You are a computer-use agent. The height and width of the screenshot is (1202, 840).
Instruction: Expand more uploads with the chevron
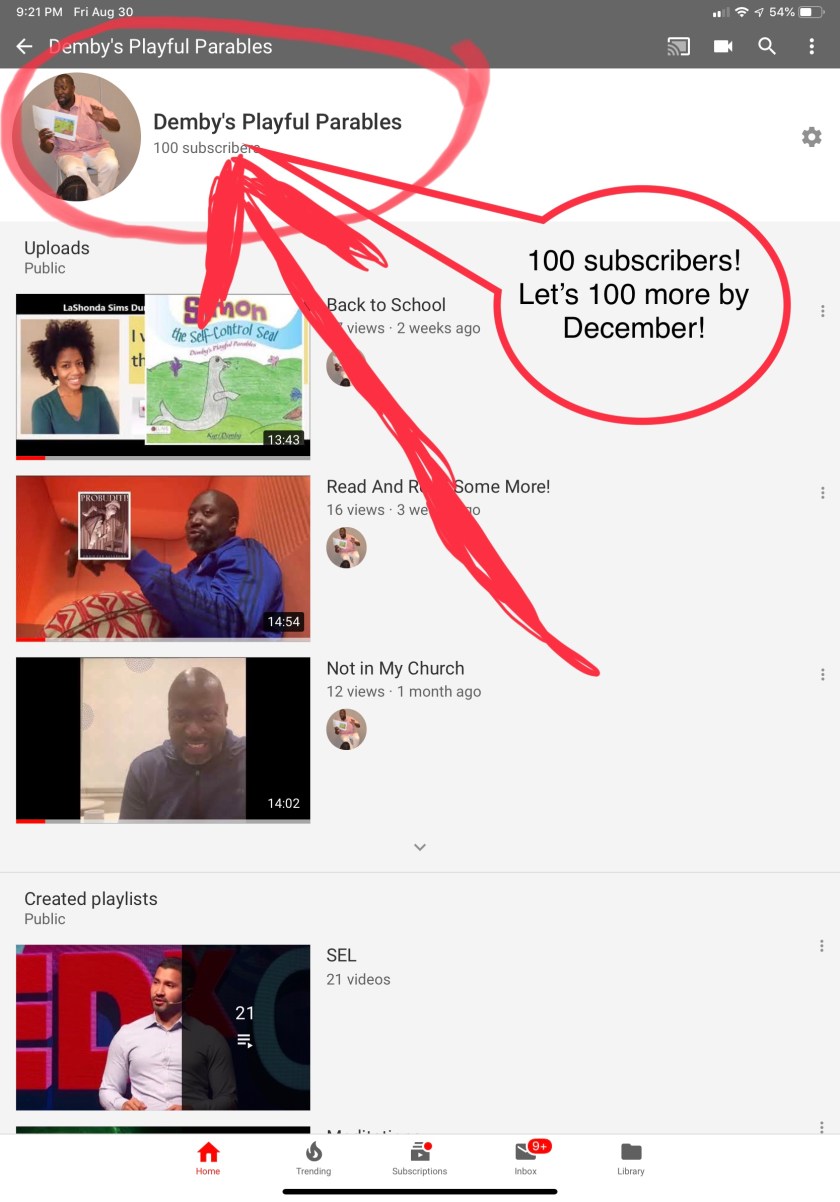[420, 847]
